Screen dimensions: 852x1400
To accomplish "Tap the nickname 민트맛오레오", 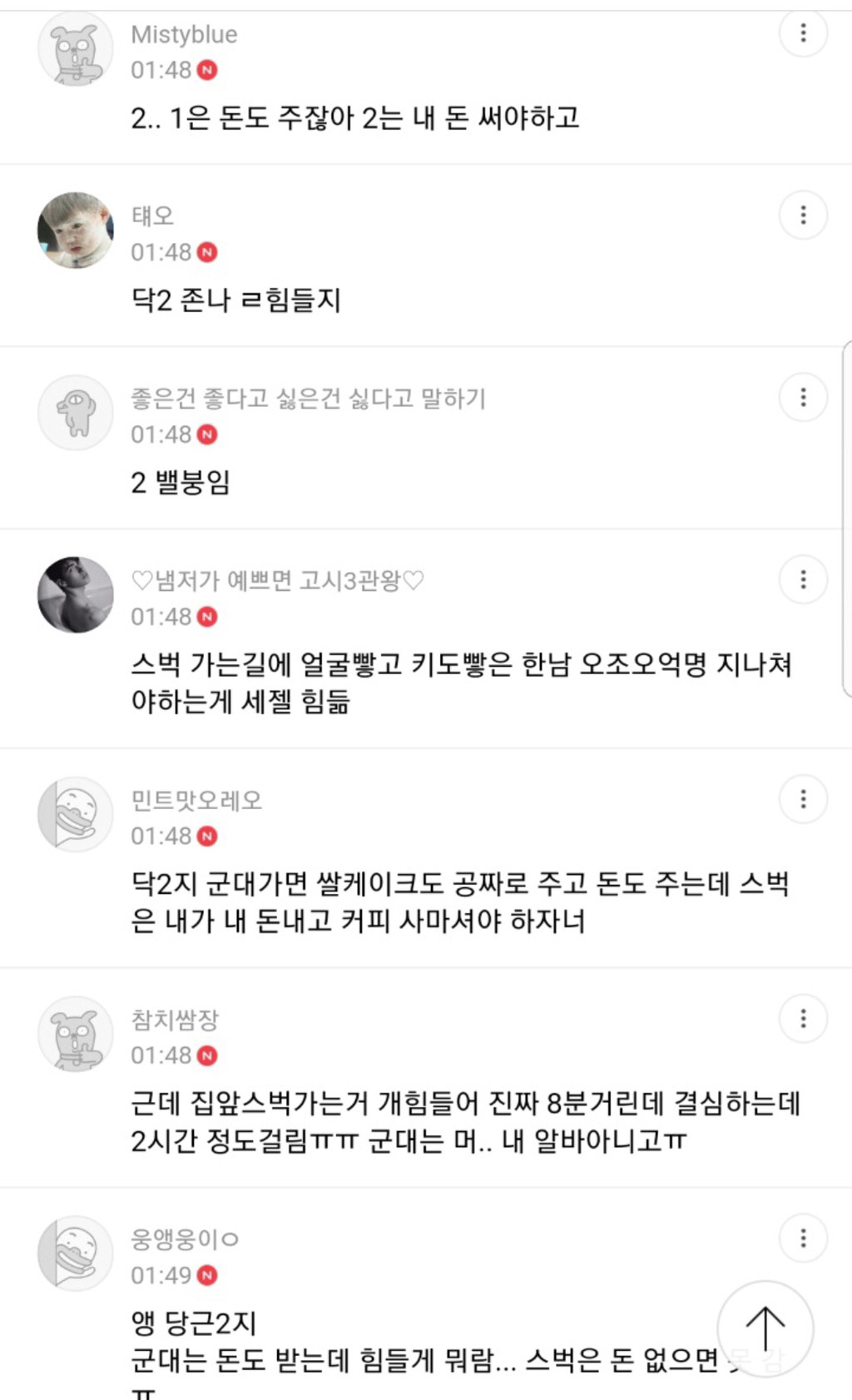I will [x=196, y=800].
